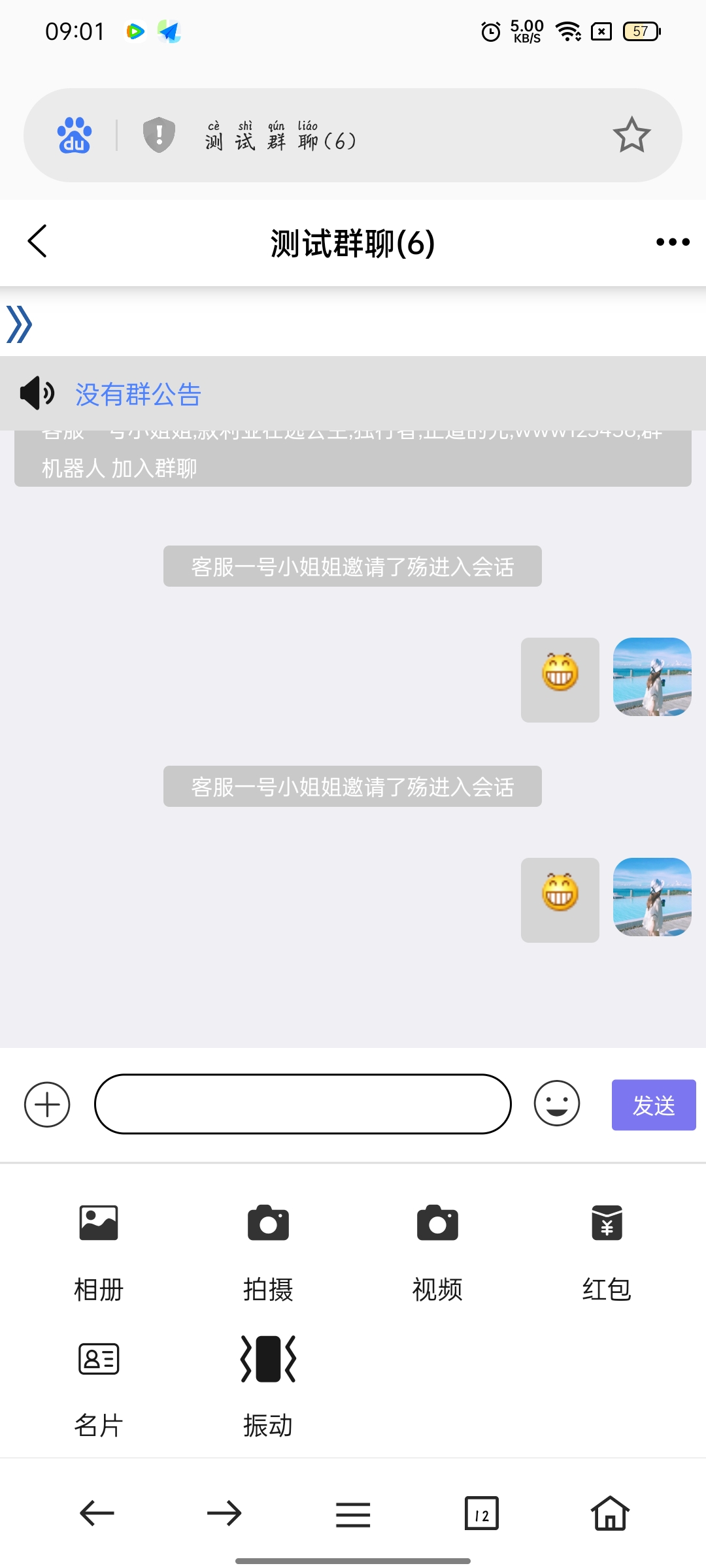Image resolution: width=706 pixels, height=1568 pixels.
Task: Open the emoji picker beside the input
Action: pos(556,1103)
